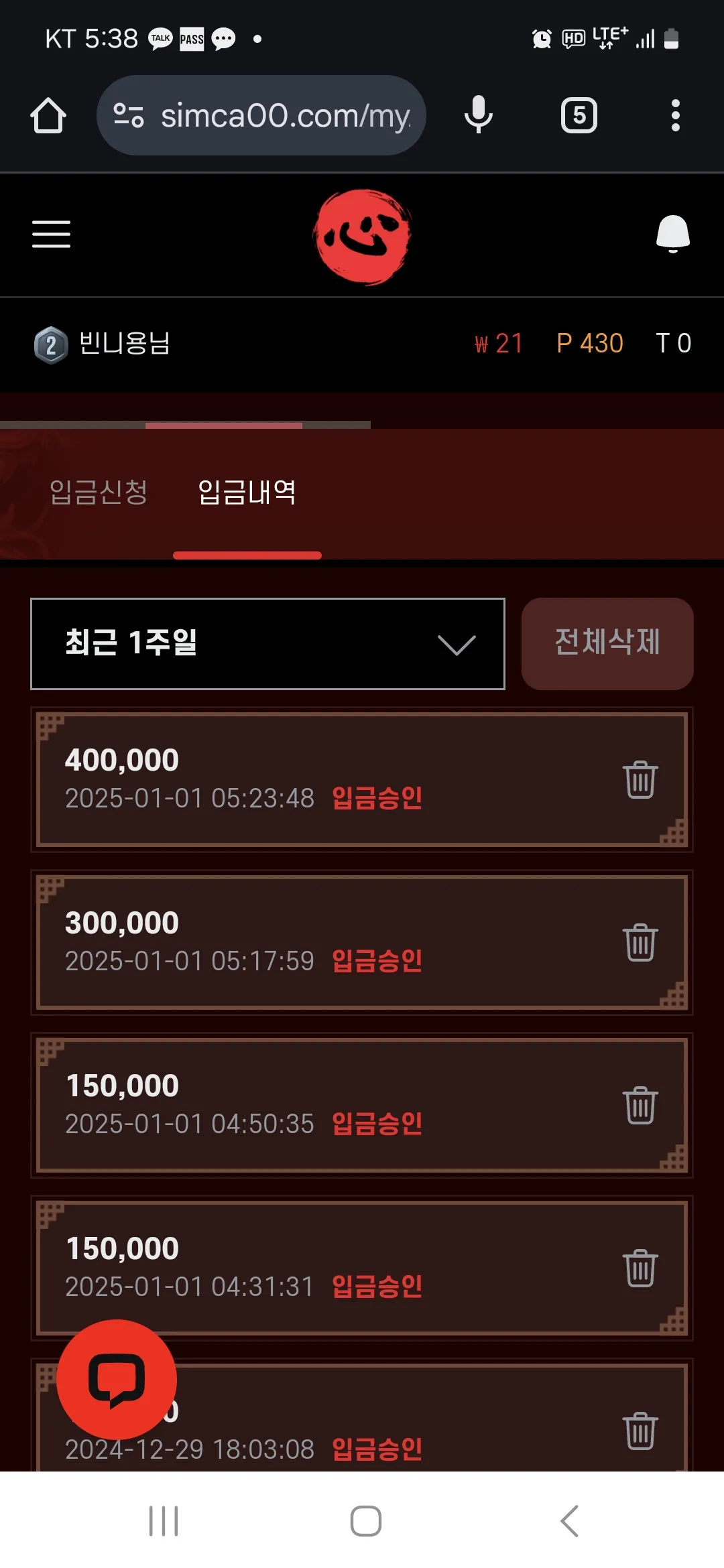The height and width of the screenshot is (1568, 724).
Task: Select the 입금내역 tab
Action: click(x=247, y=492)
